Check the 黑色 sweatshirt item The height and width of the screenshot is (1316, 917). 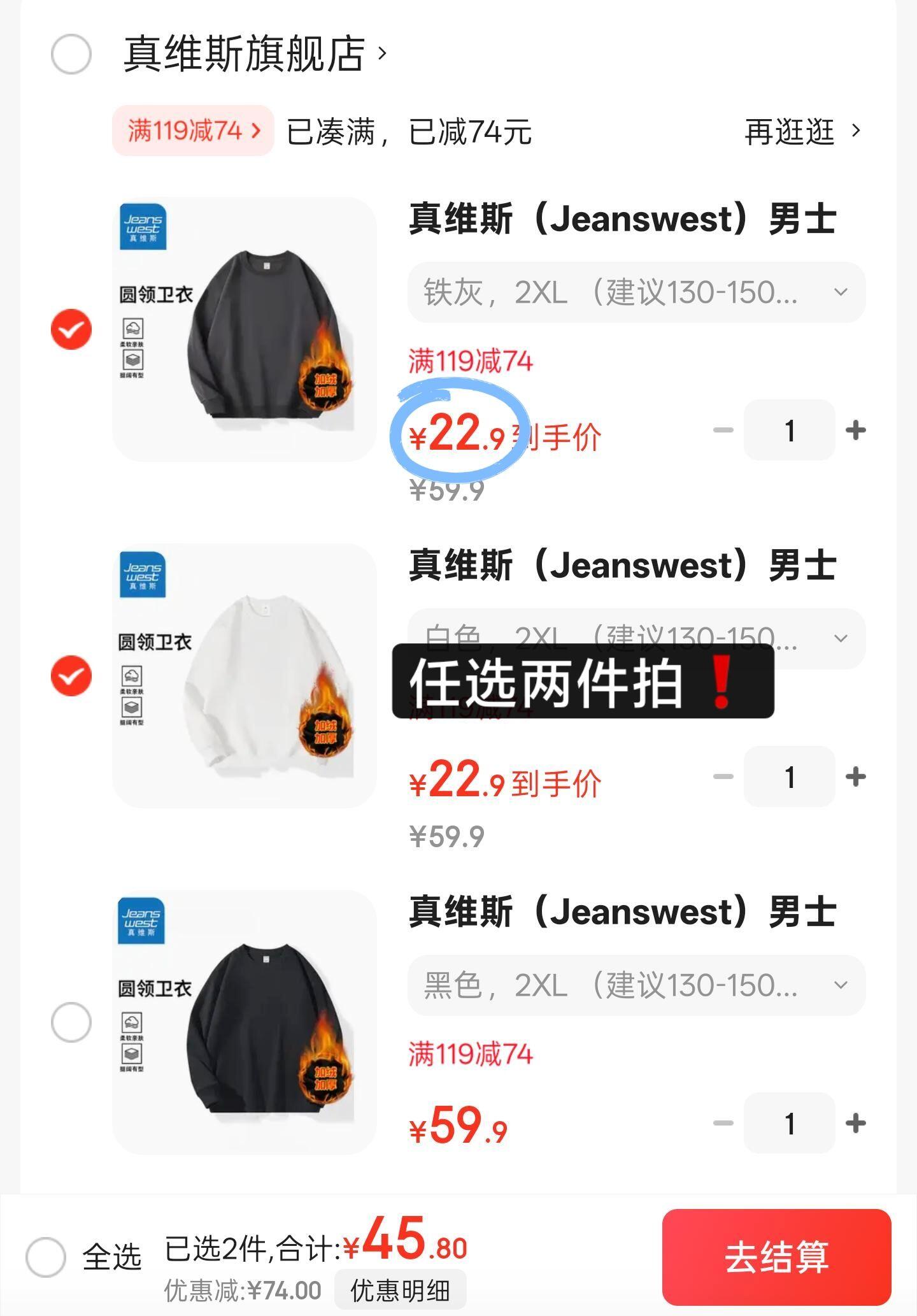click(71, 1022)
